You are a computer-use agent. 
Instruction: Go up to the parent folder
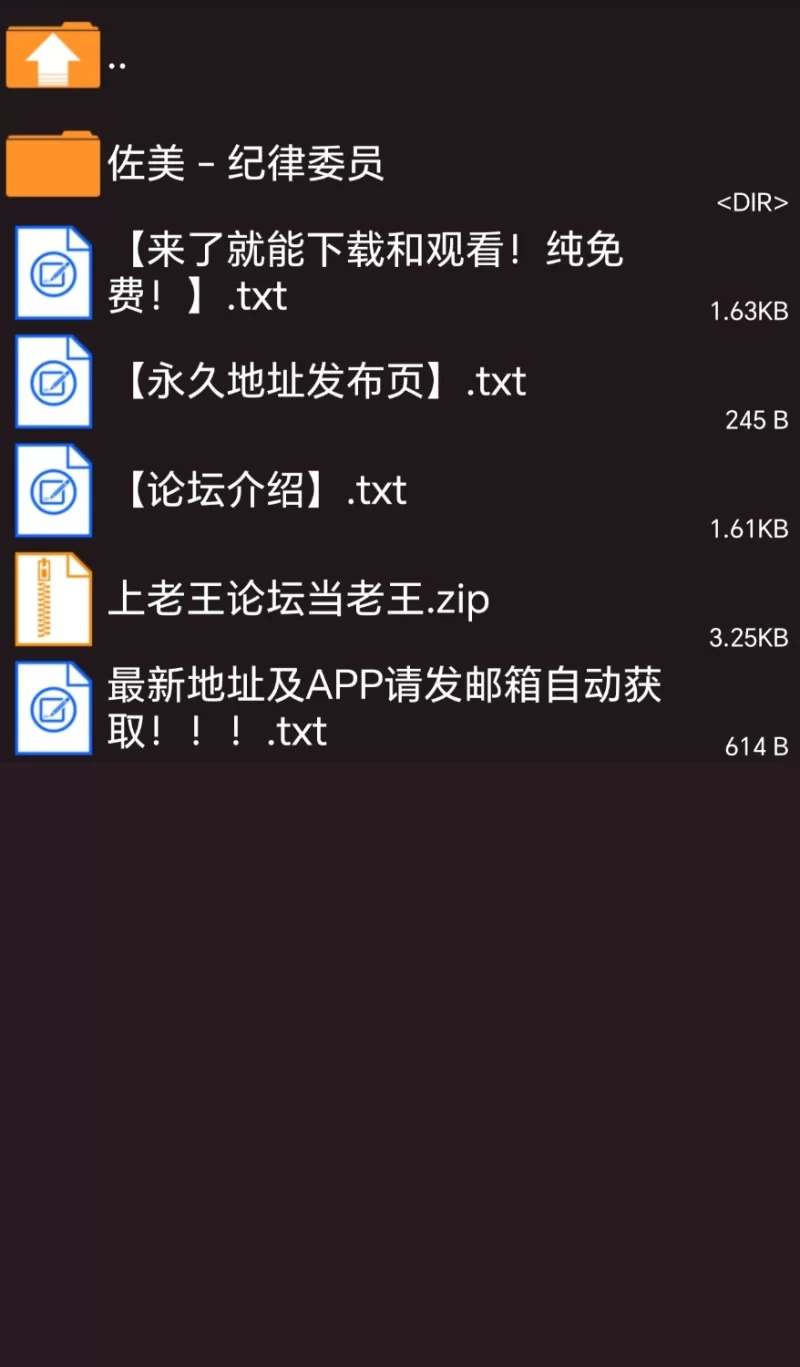click(x=54, y=56)
